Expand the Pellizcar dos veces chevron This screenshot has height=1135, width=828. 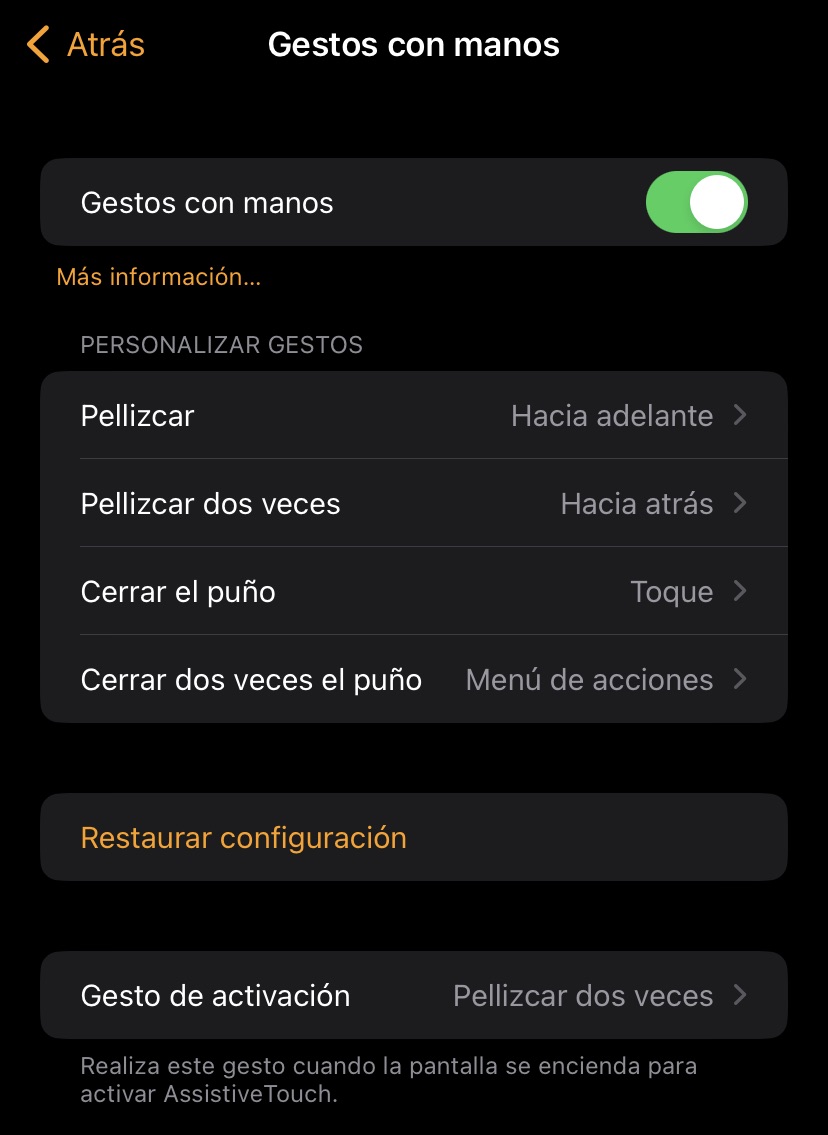point(740,503)
